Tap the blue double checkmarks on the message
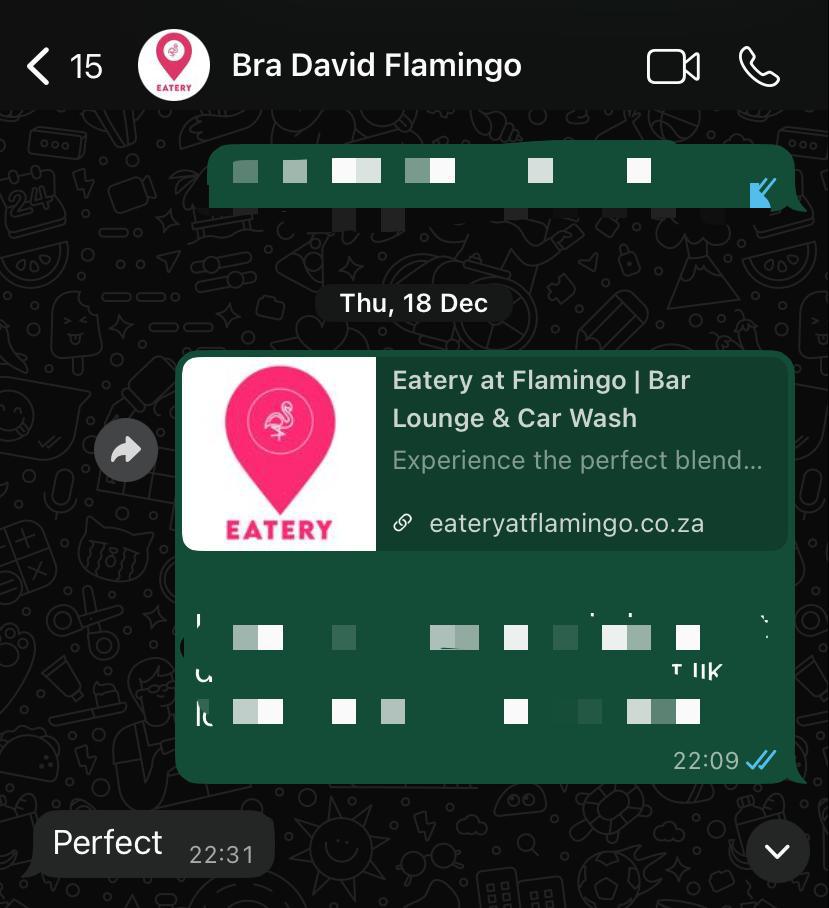 [x=760, y=760]
